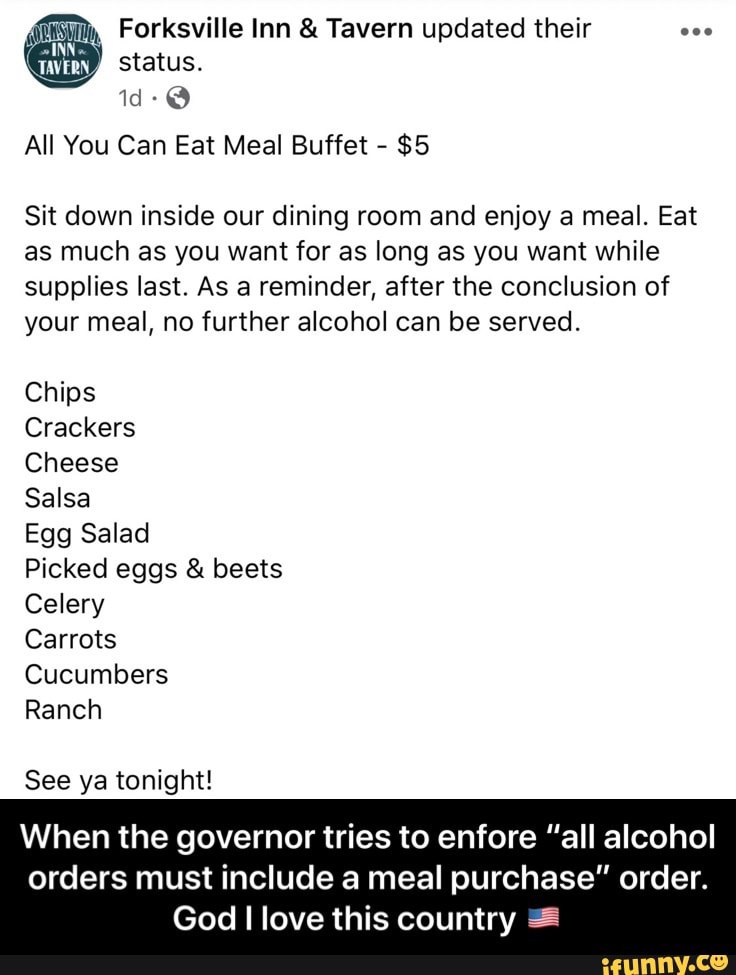The height and width of the screenshot is (975, 736).
Task: Tap the dot separator beside the timestamp
Action: click(155, 100)
